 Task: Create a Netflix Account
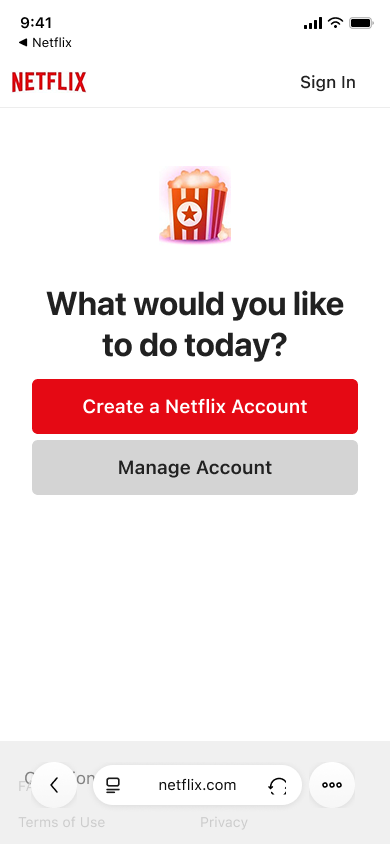195,406
